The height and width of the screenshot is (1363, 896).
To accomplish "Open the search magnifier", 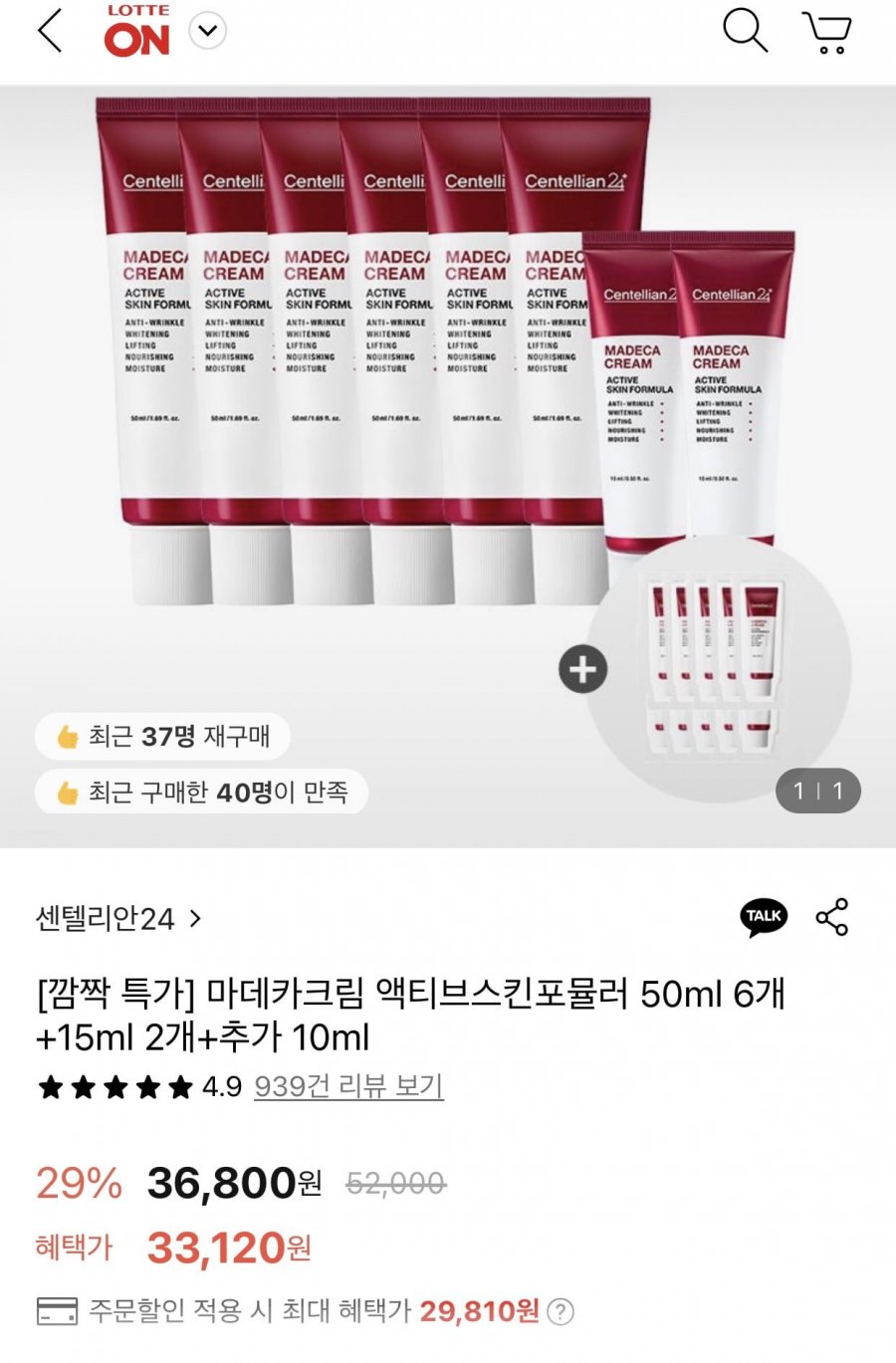I will 745,30.
